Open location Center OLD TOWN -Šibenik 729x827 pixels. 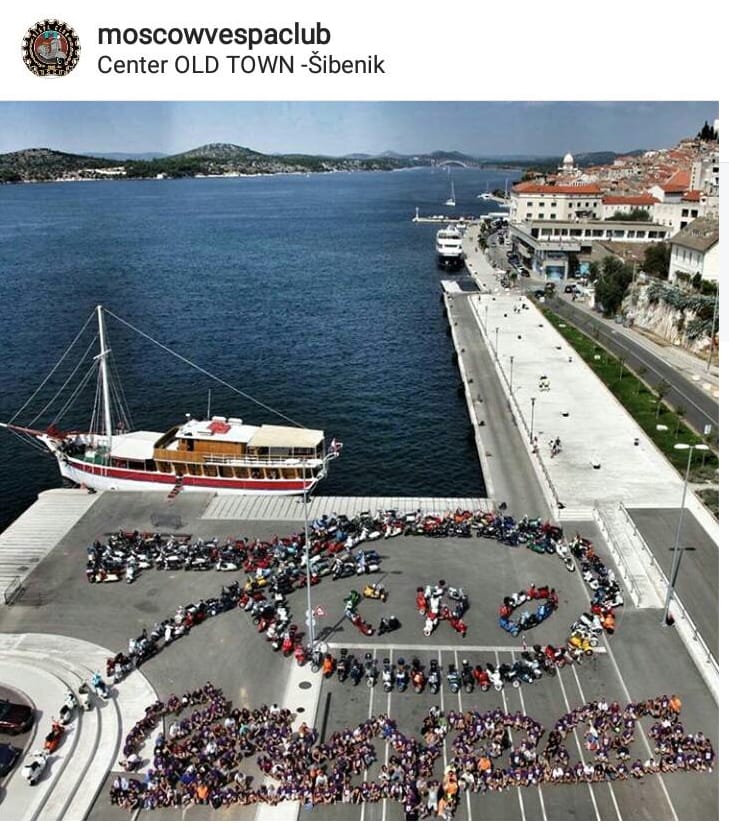(240, 65)
